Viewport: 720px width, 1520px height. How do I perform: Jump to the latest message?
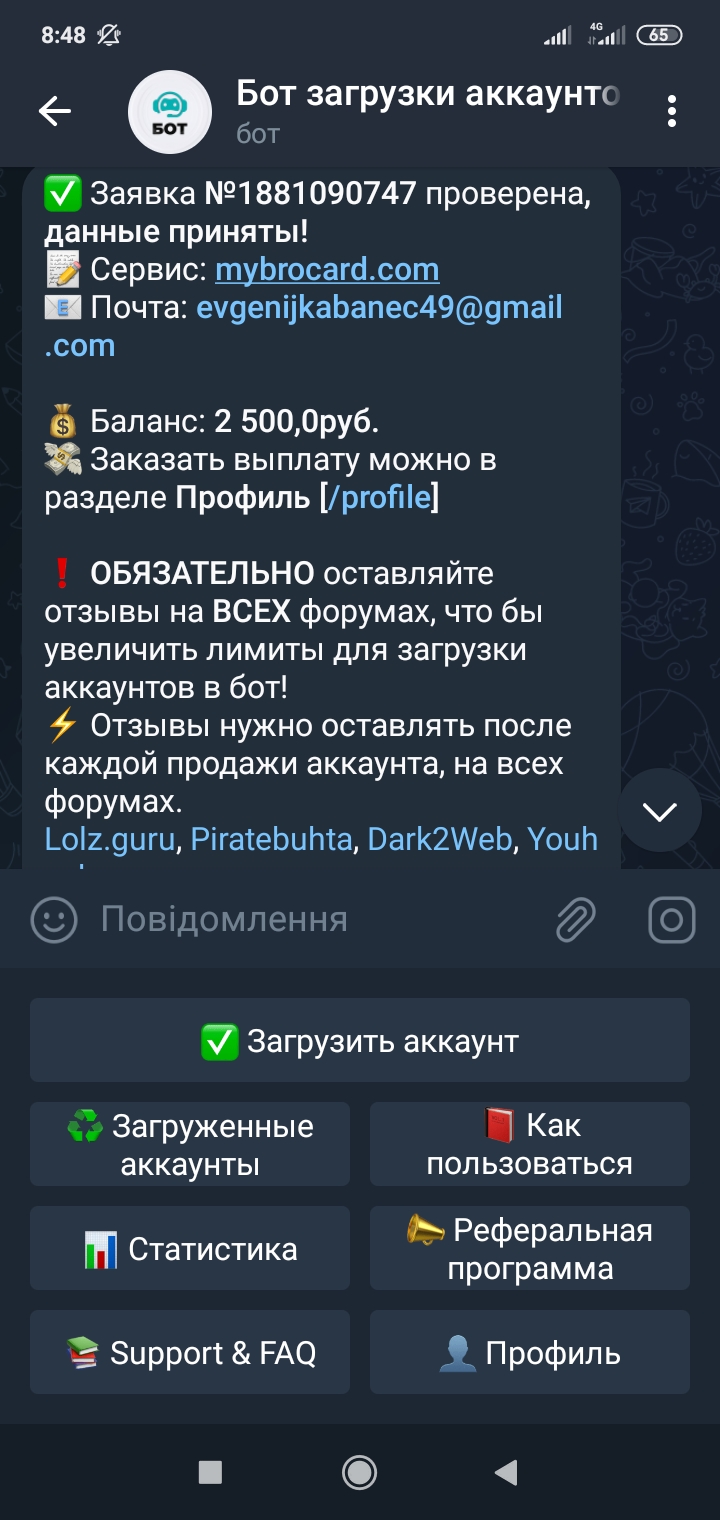click(x=660, y=811)
